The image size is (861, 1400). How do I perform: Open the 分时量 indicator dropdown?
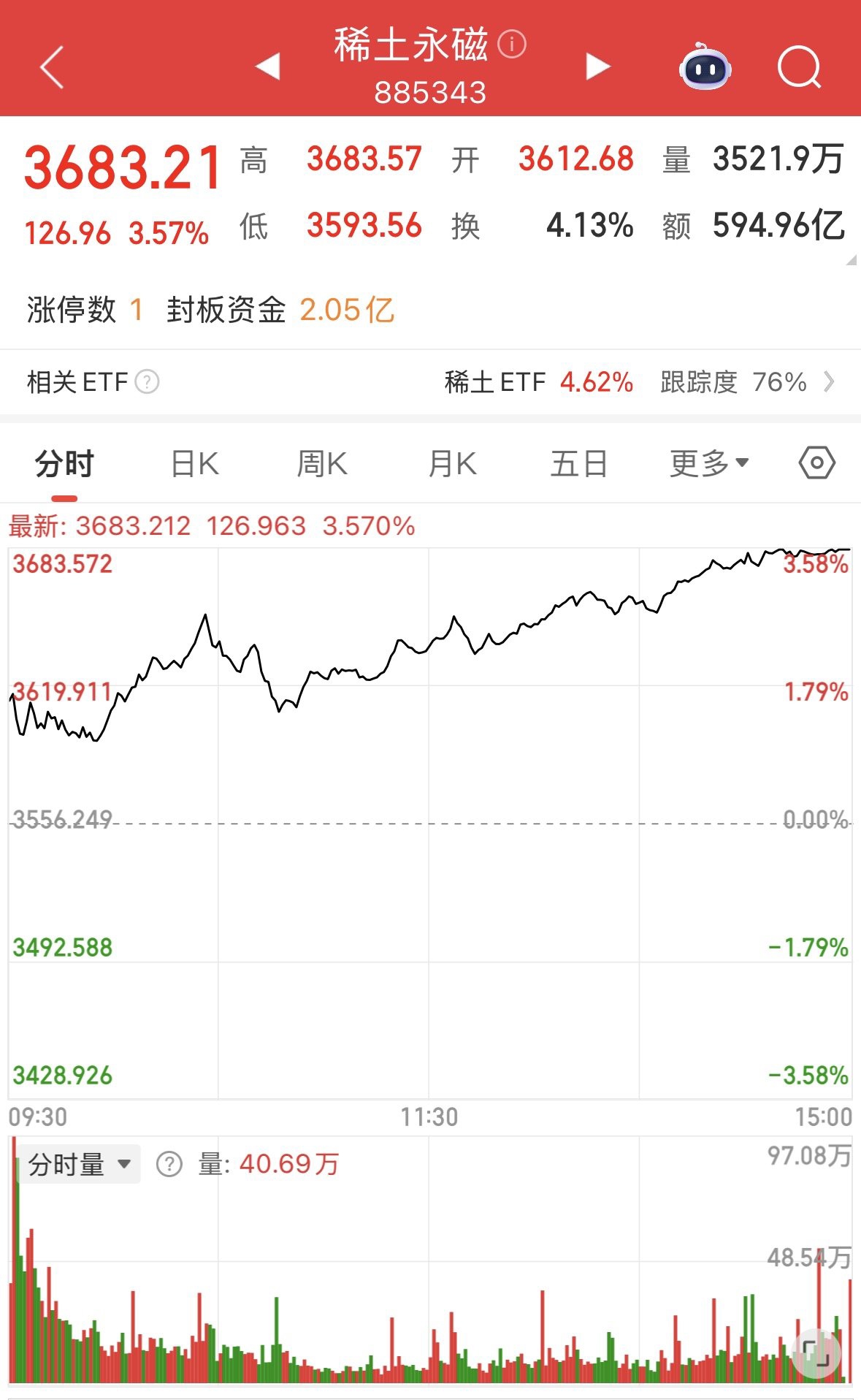(x=79, y=1164)
